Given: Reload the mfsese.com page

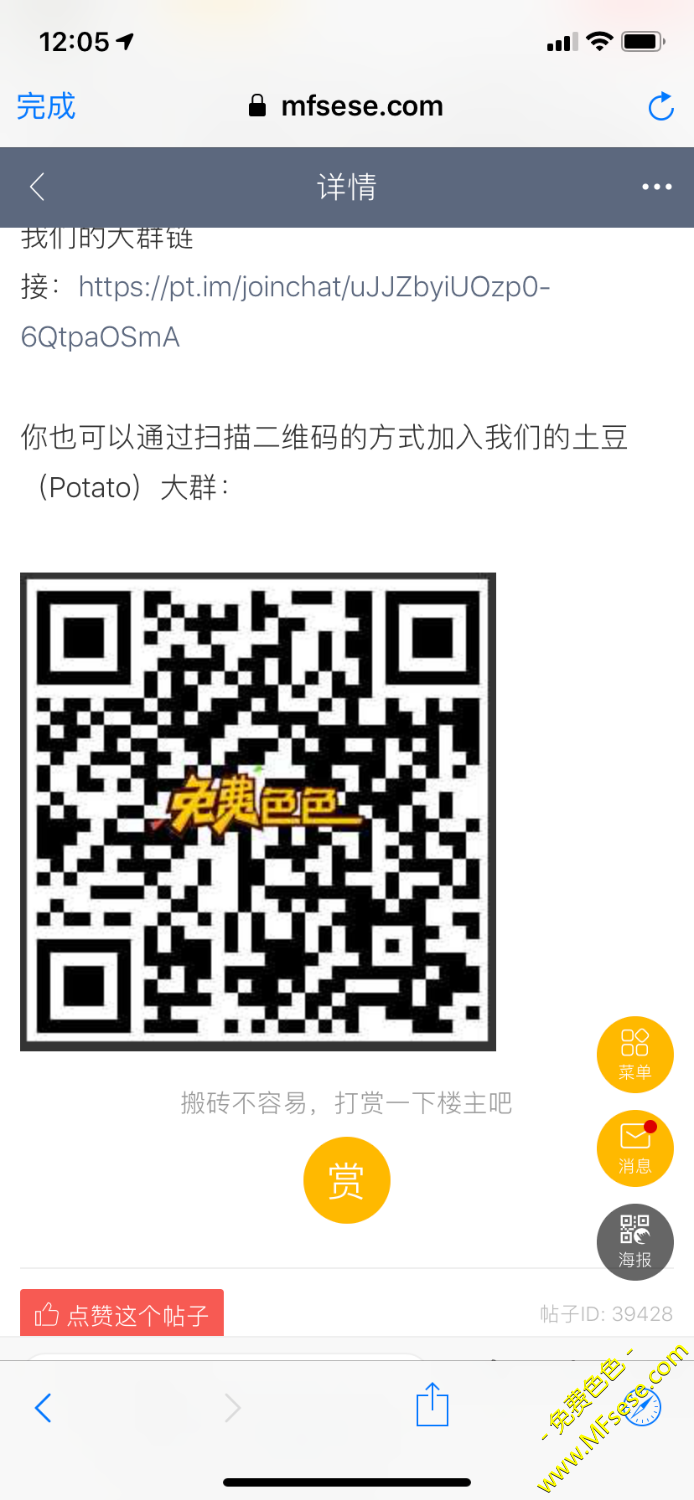Looking at the screenshot, I should coord(661,107).
